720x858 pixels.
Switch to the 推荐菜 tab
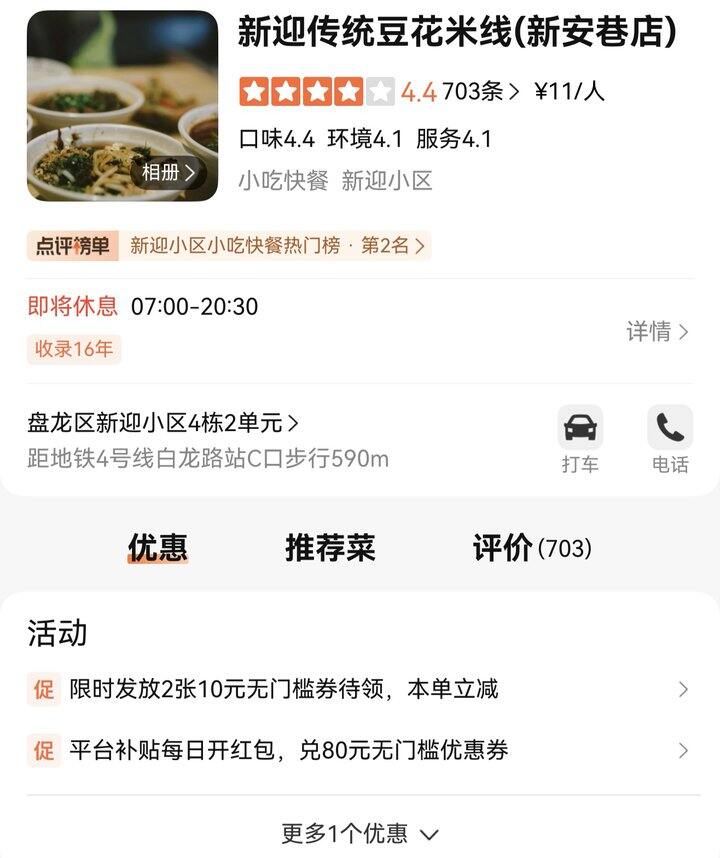point(330,548)
